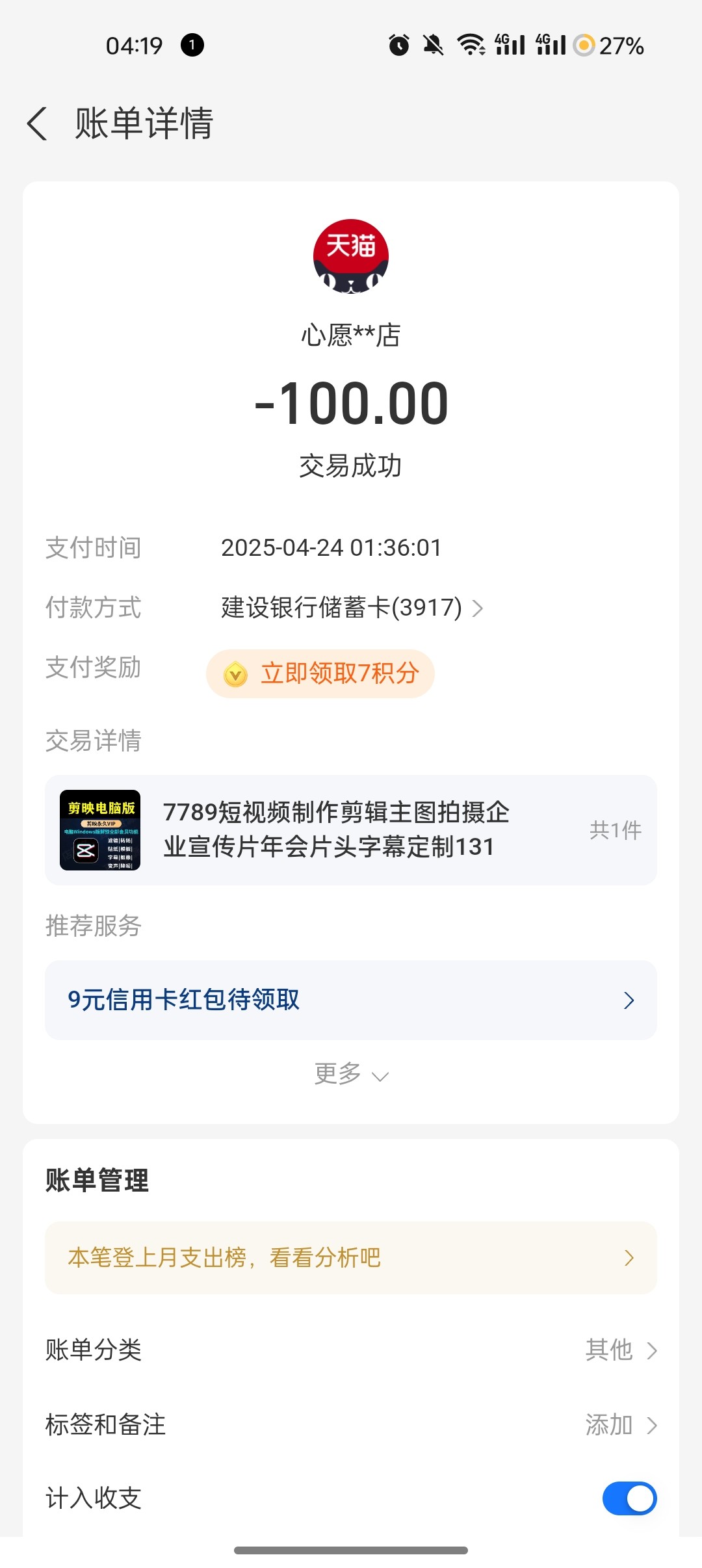
Task: Open the 剪映电脑版 product thumbnail
Action: click(x=99, y=830)
